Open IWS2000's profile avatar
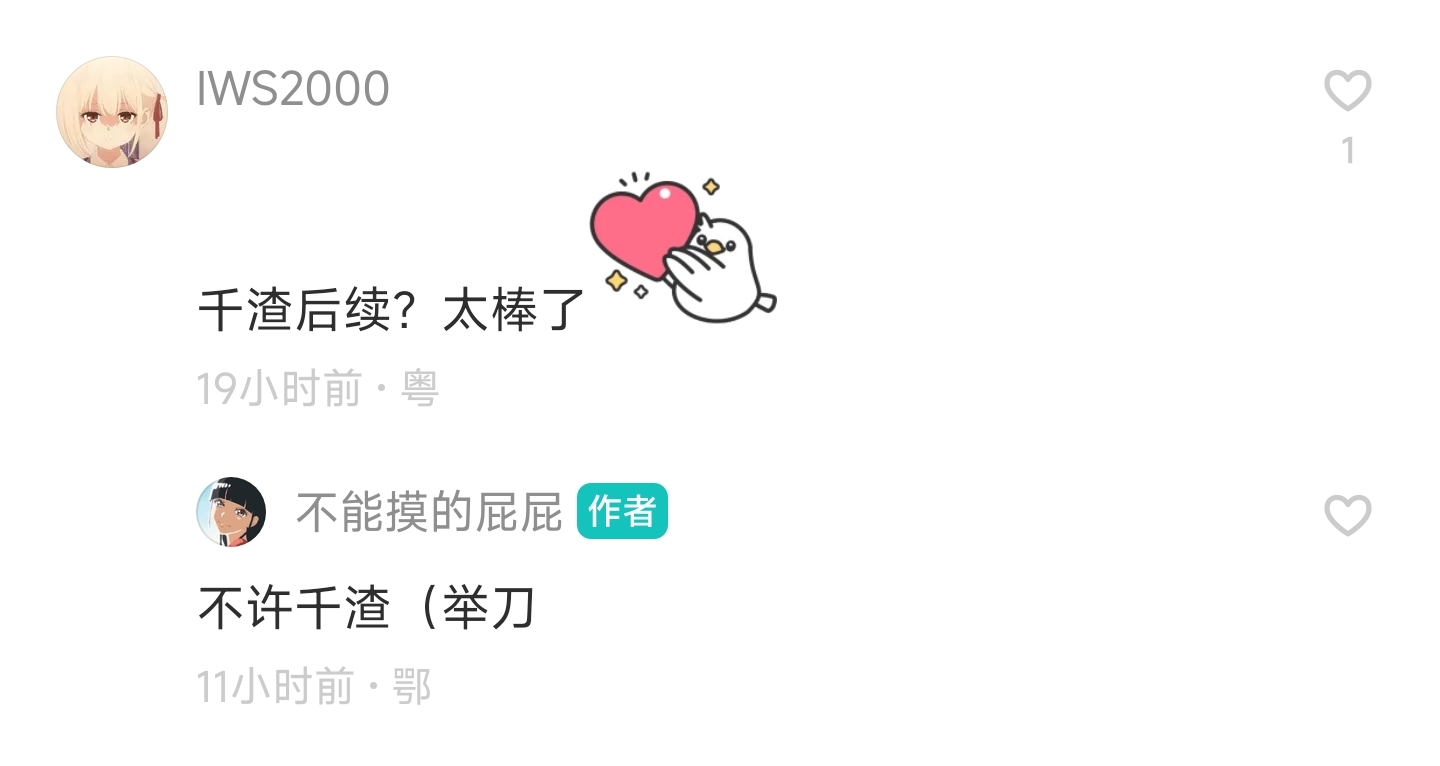This screenshot has height=766, width=1440. [111, 112]
